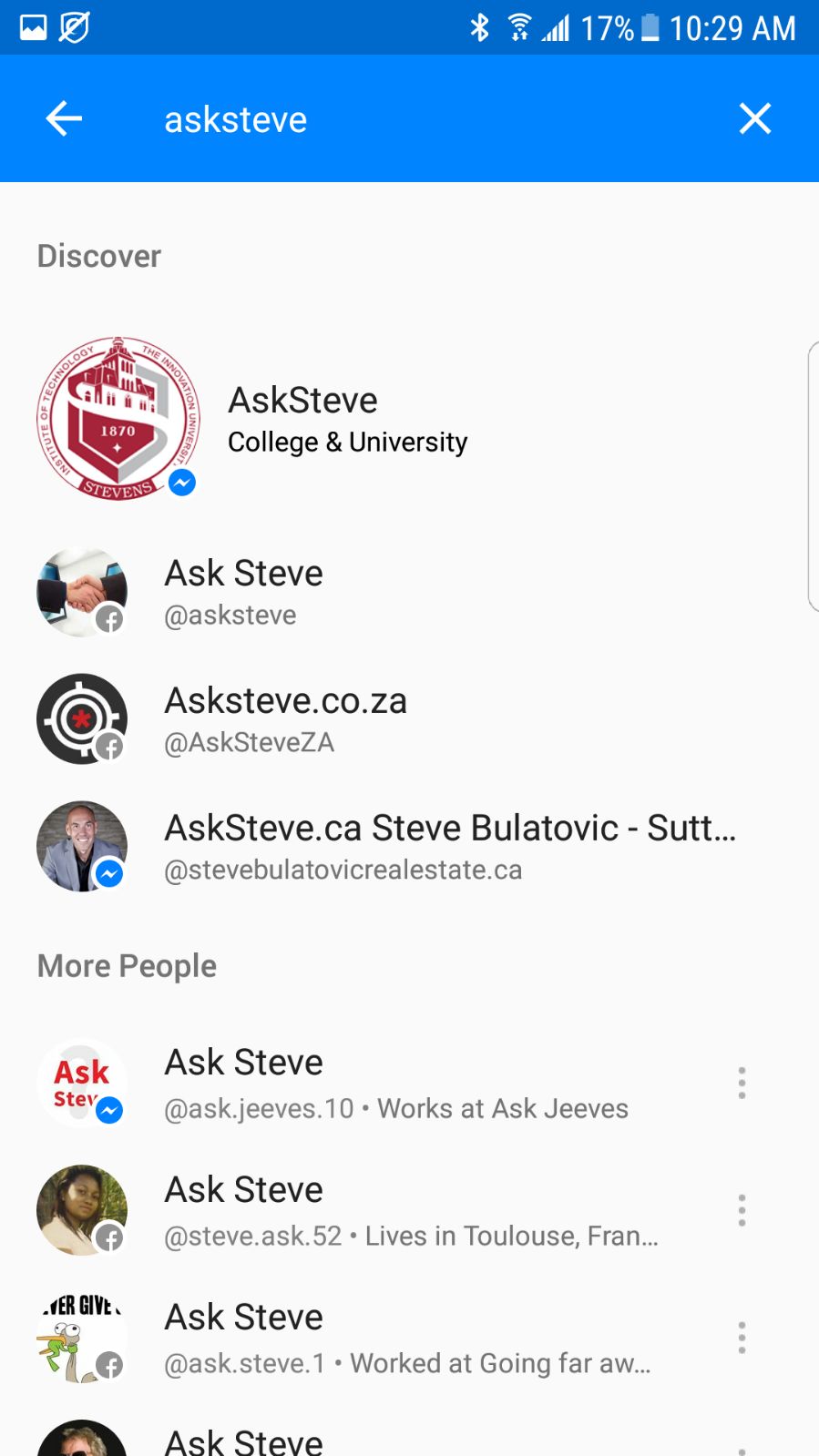819x1456 pixels.
Task: Open AskSteve College & University result
Action: (x=346, y=419)
